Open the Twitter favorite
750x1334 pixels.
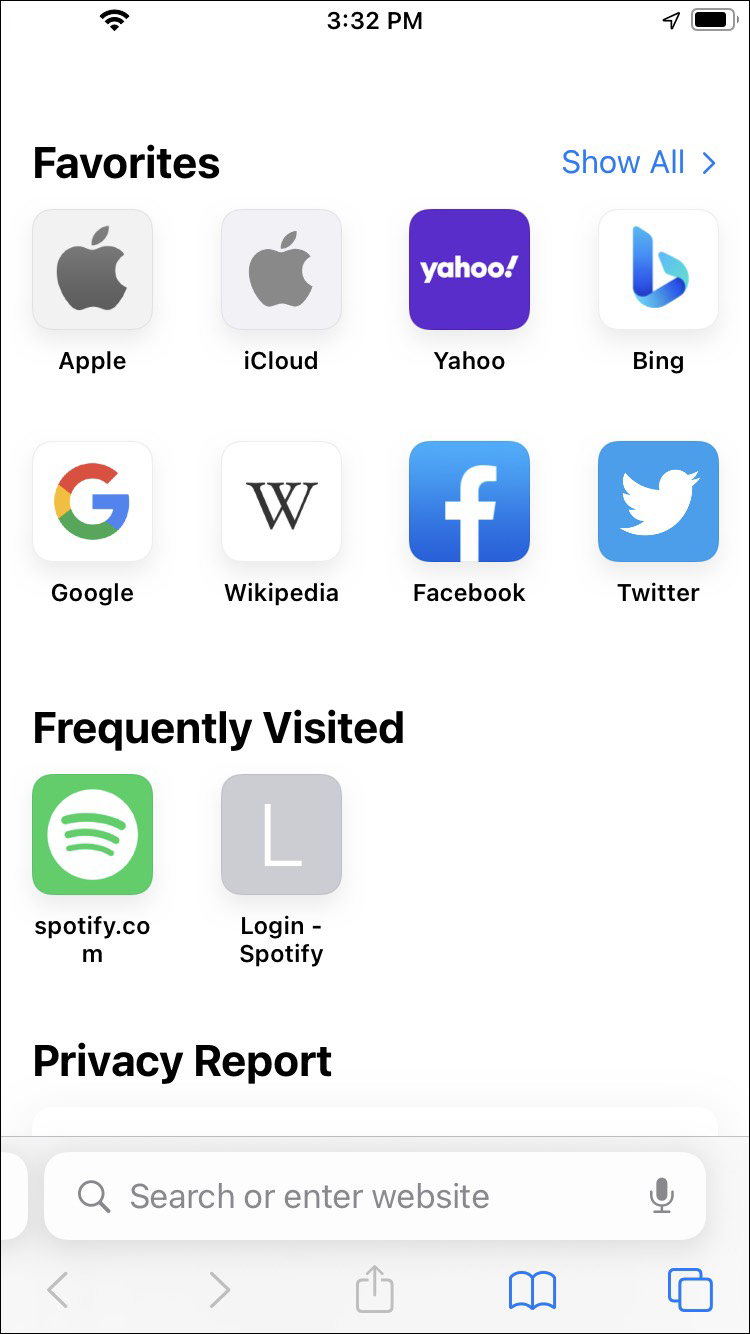[658, 501]
